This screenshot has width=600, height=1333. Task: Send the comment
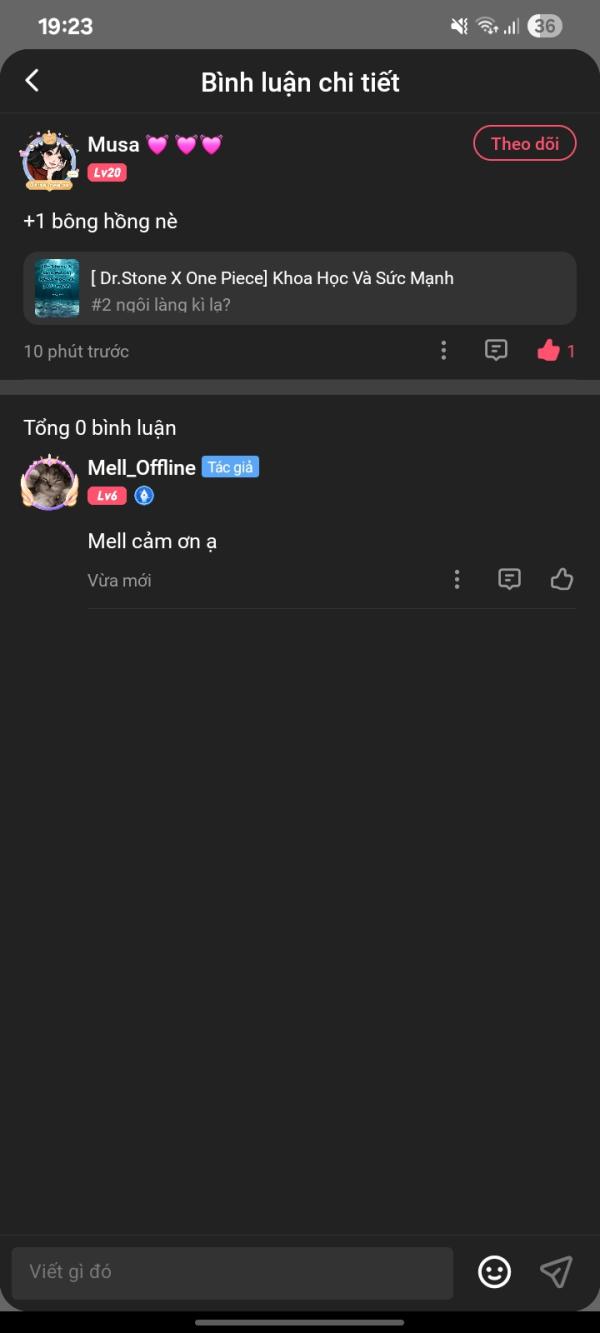(x=556, y=1272)
